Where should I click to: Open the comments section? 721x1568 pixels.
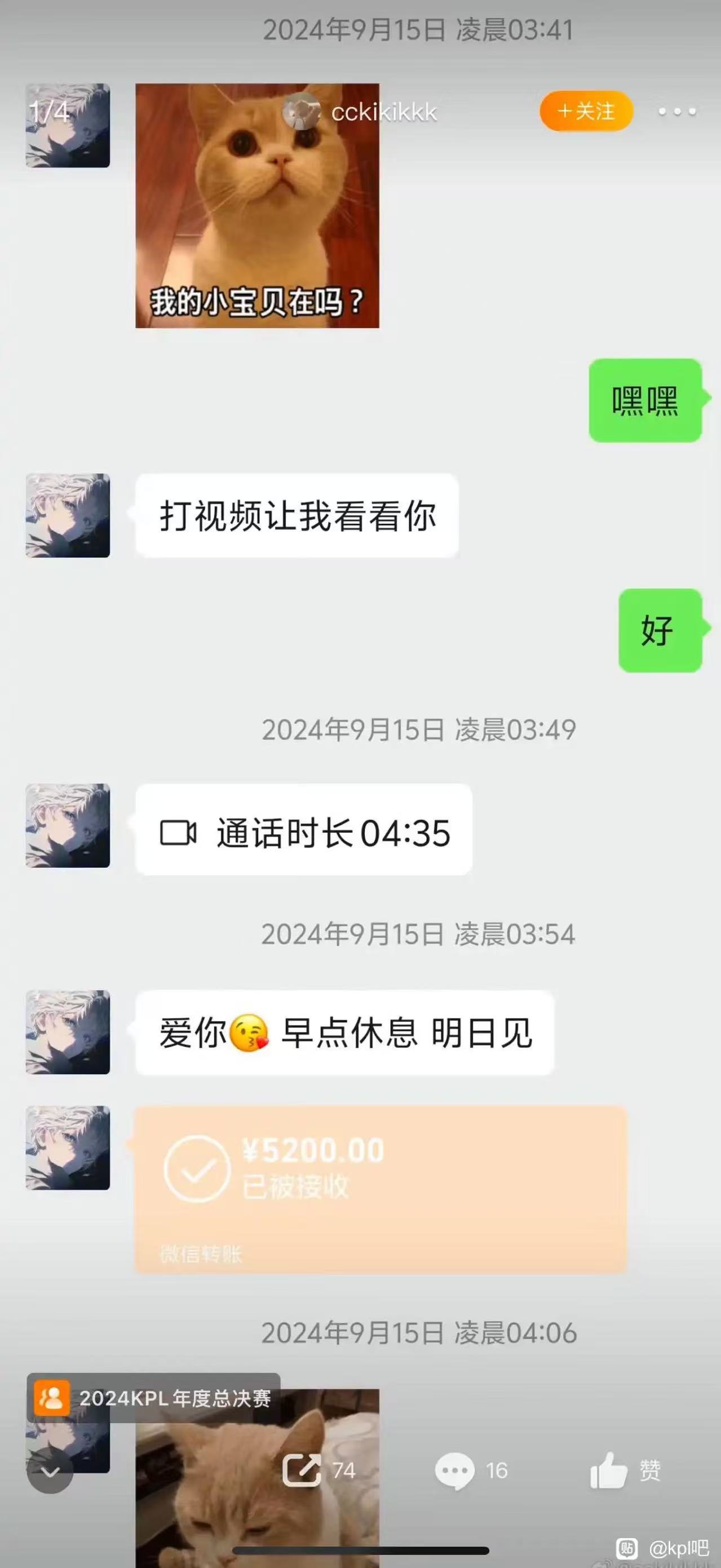coord(454,1470)
